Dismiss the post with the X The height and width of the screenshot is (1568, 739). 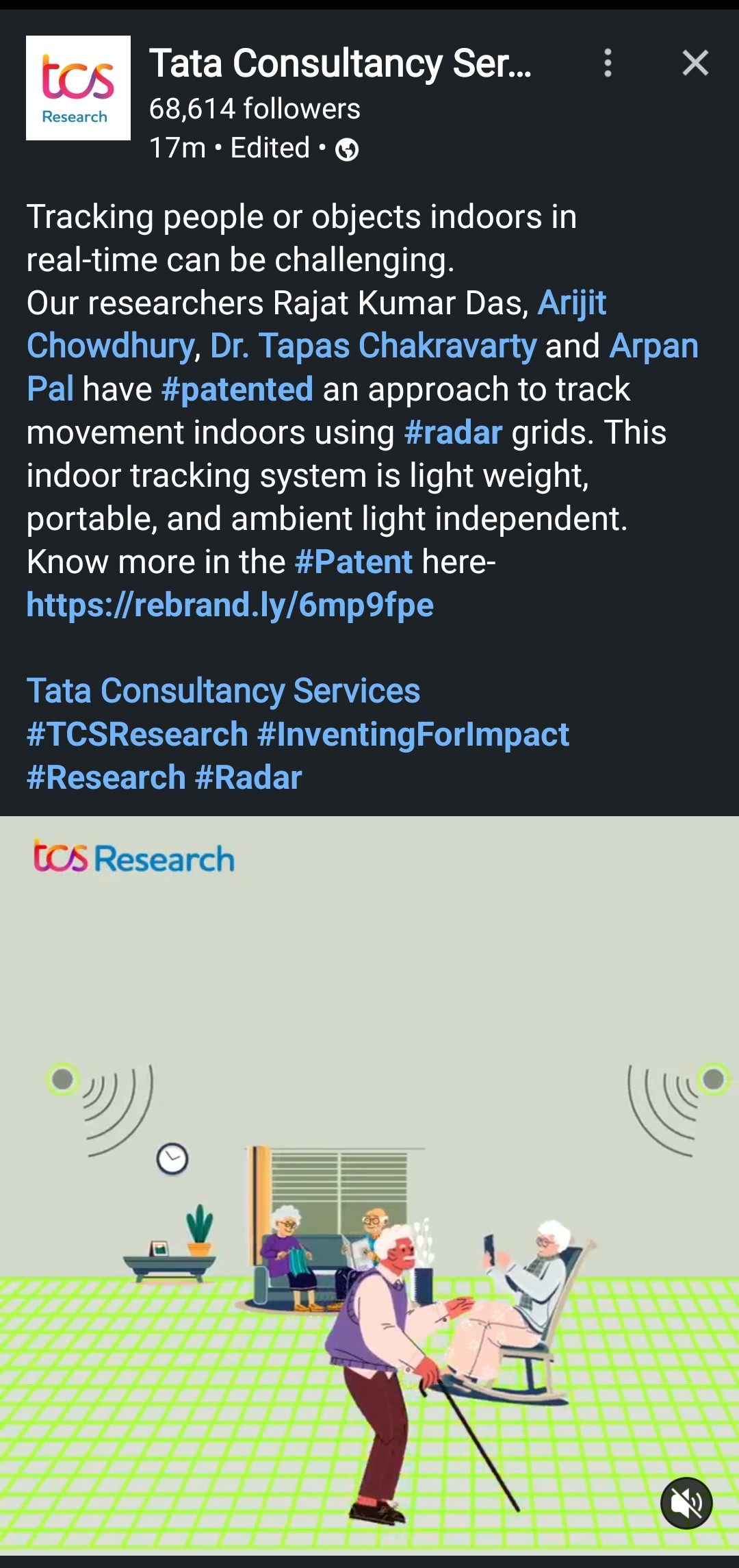[695, 63]
